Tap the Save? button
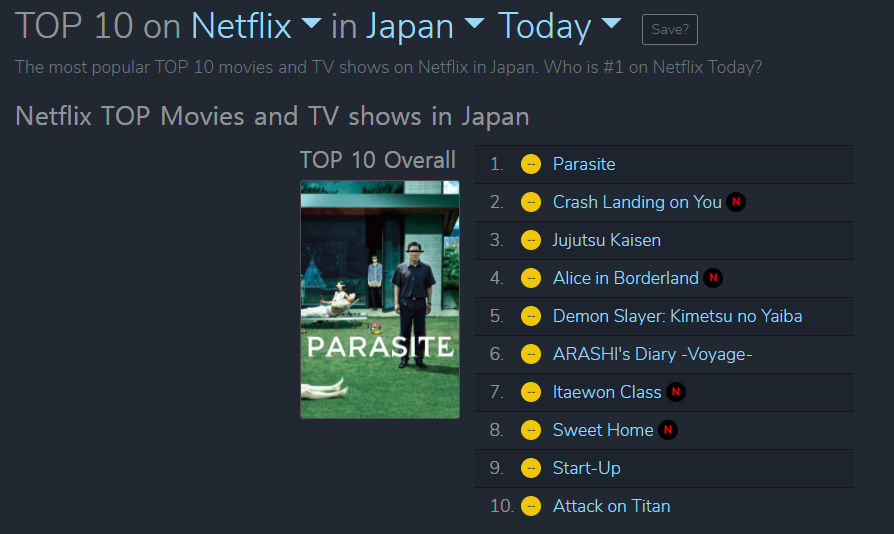The image size is (894, 534). 669,30
